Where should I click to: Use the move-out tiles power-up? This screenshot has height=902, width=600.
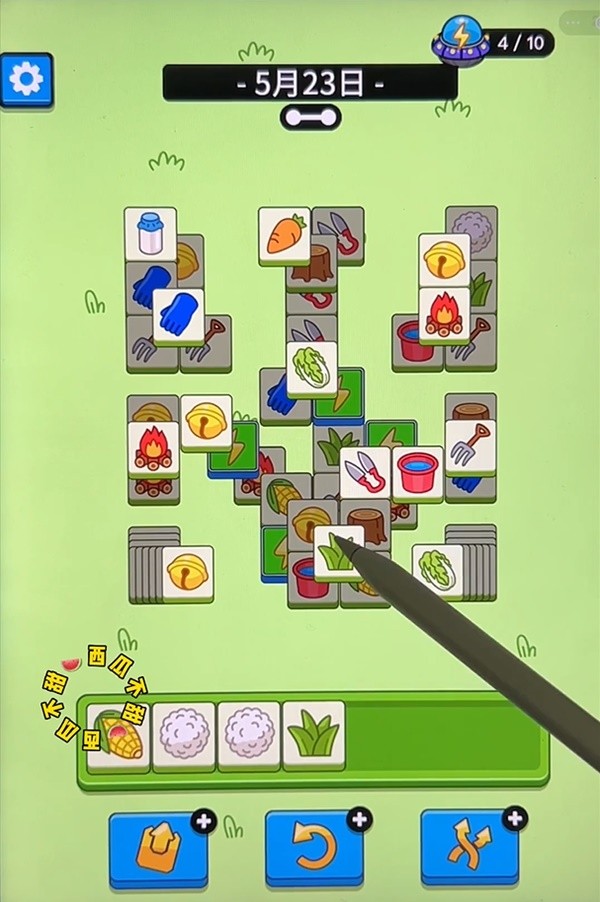[158, 849]
